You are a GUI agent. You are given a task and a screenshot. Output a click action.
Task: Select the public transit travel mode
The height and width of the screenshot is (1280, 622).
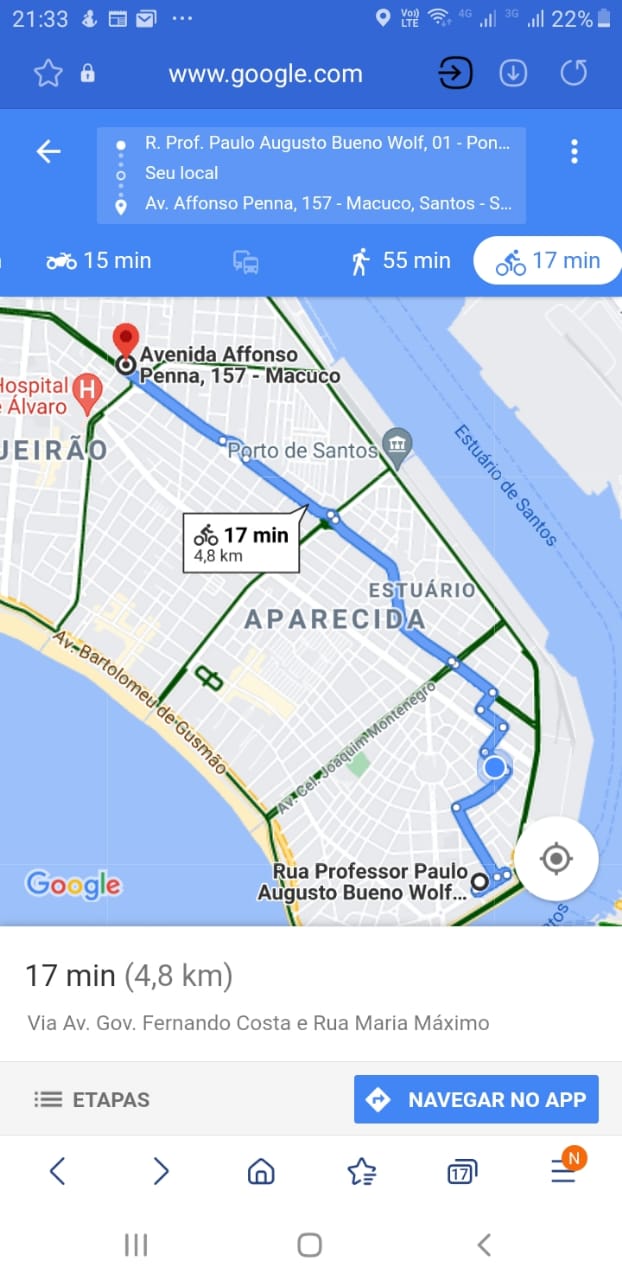[x=246, y=262]
